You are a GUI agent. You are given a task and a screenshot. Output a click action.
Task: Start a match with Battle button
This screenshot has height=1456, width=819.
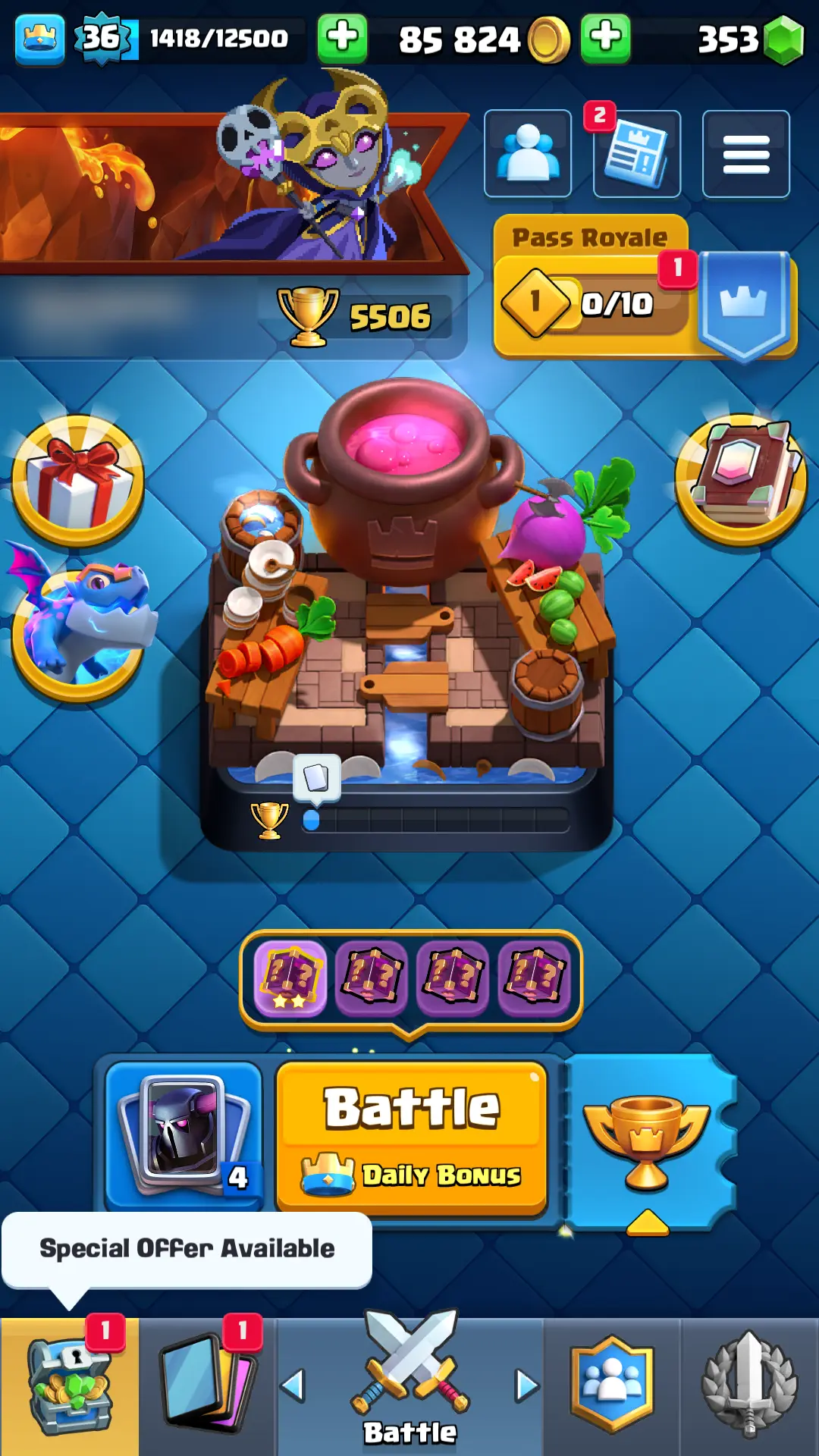412,1134
